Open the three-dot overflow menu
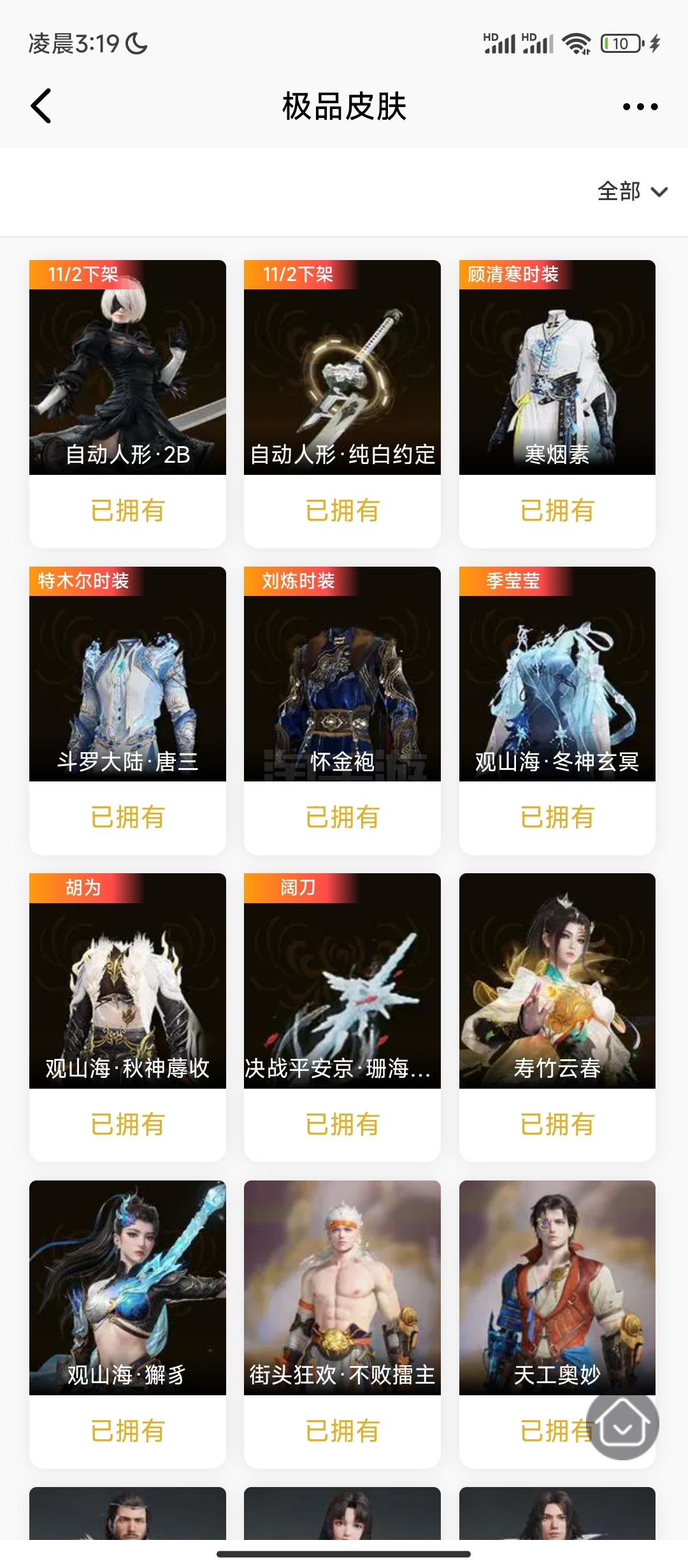The height and width of the screenshot is (1568, 688). pos(640,106)
